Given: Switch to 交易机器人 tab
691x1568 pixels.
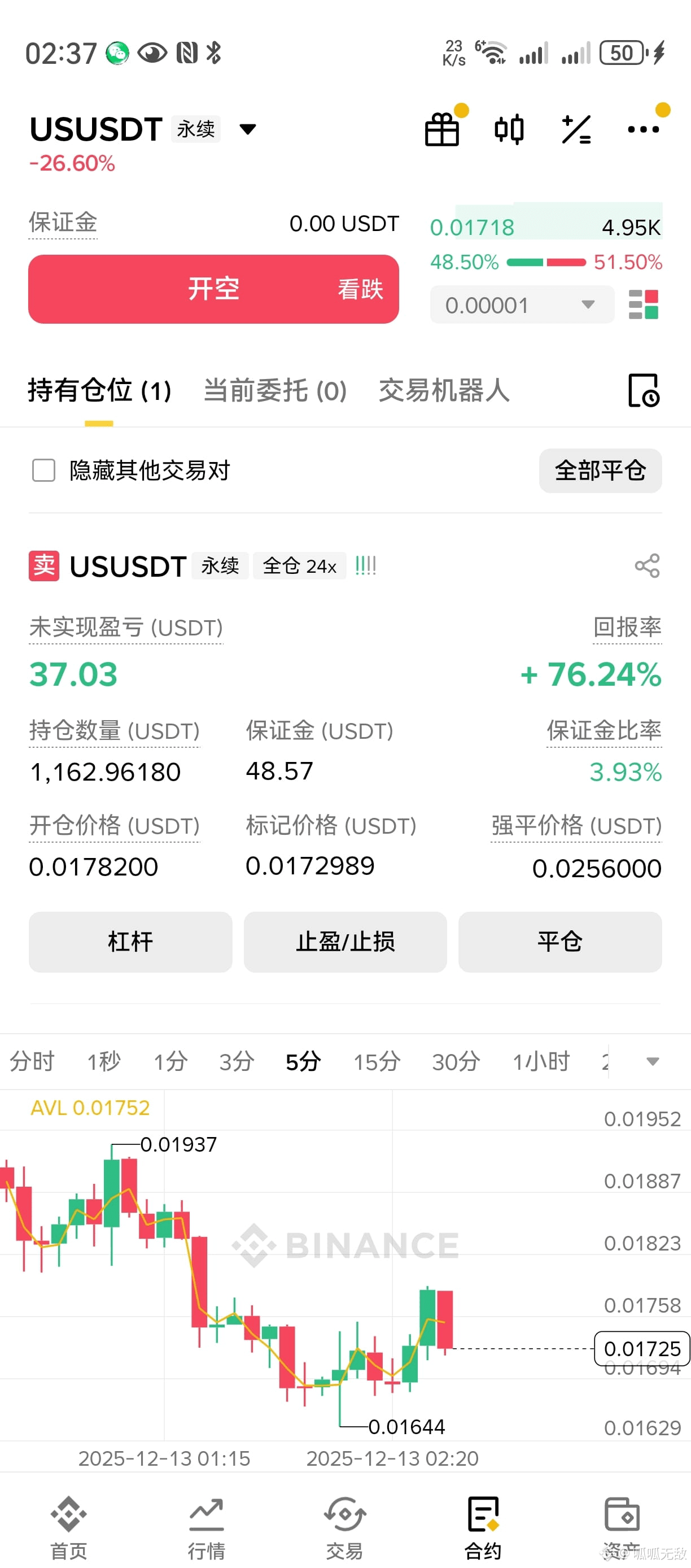Looking at the screenshot, I should [x=445, y=393].
